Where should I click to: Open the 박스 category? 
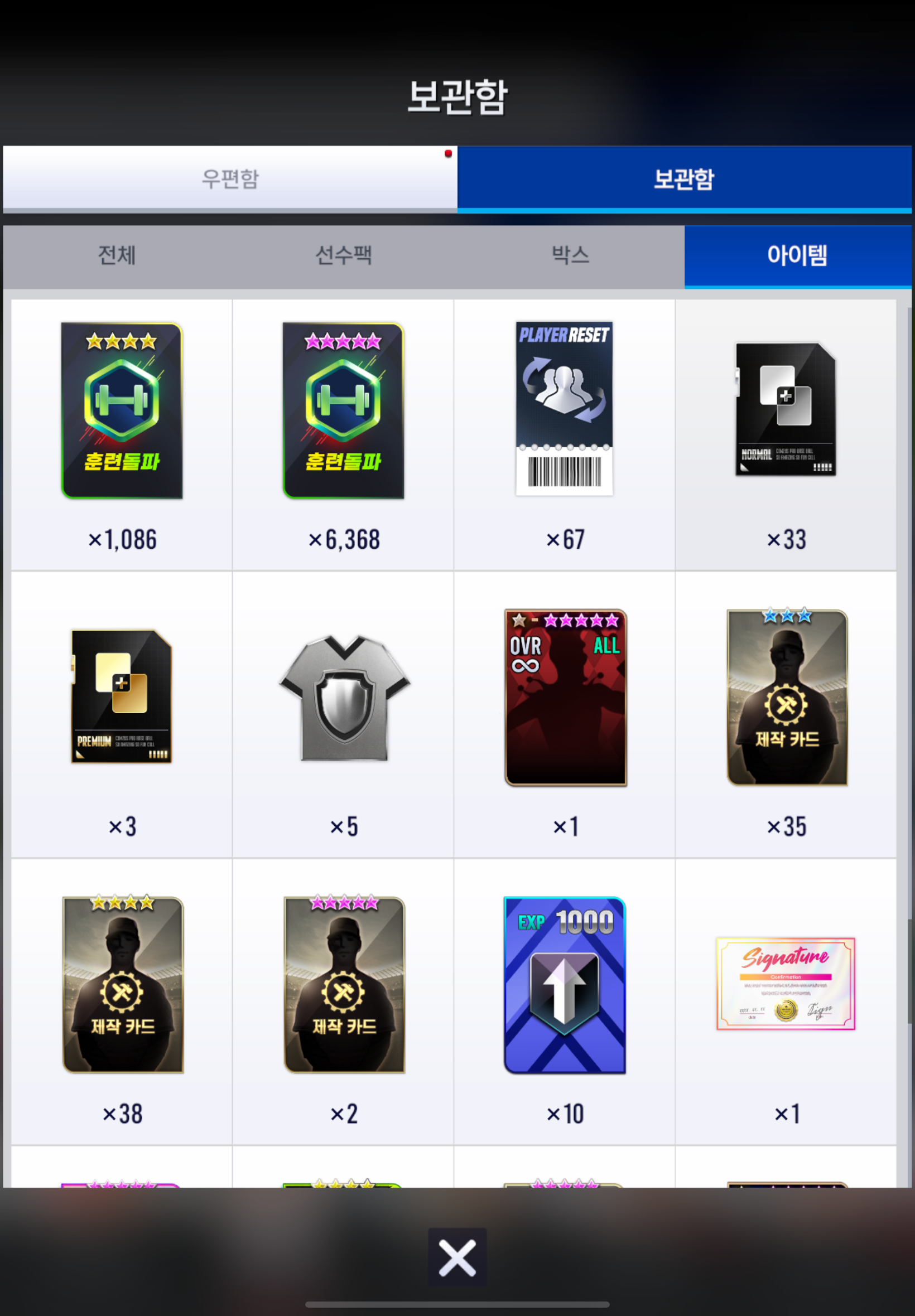pyautogui.click(x=570, y=255)
